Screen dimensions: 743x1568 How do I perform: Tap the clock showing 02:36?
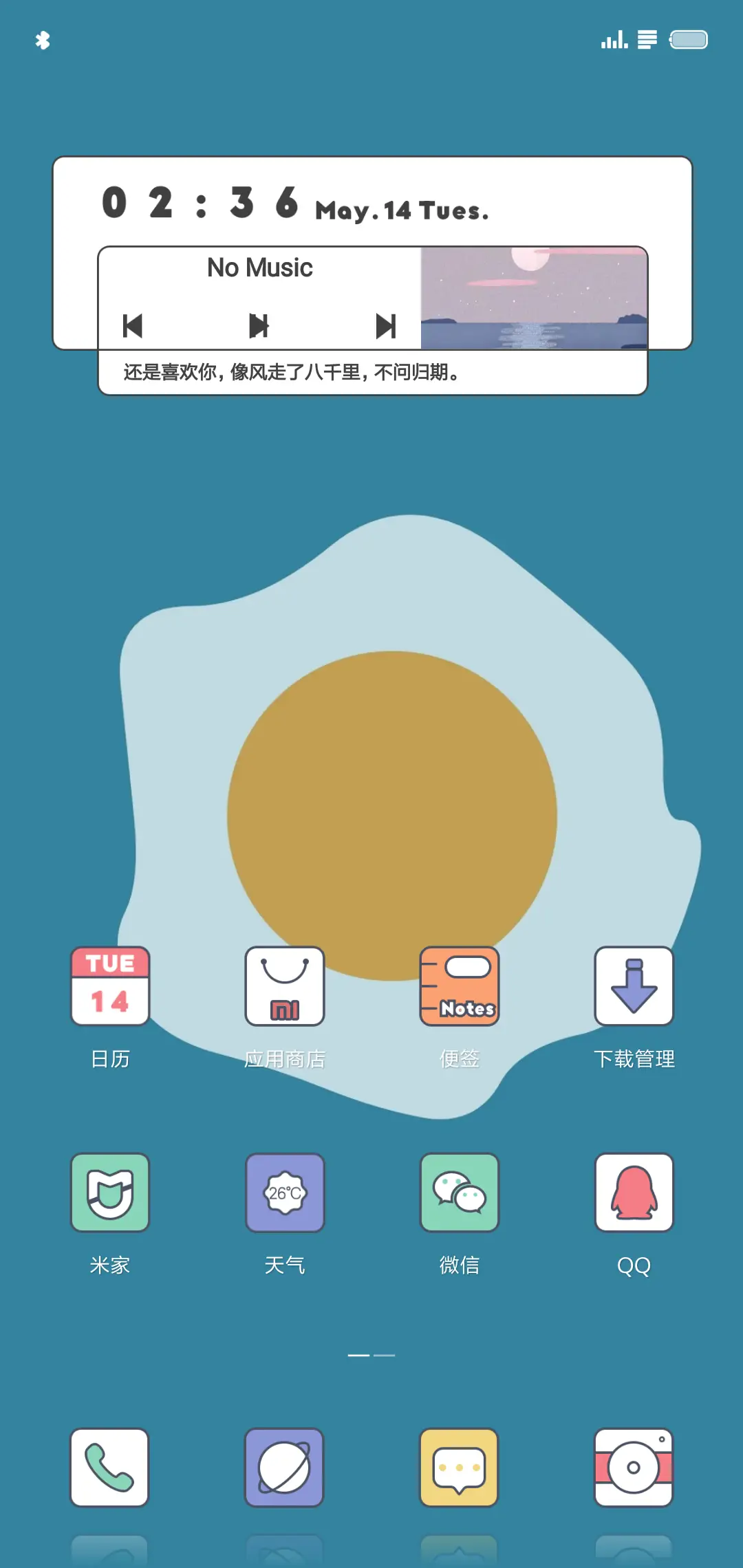pos(200,203)
